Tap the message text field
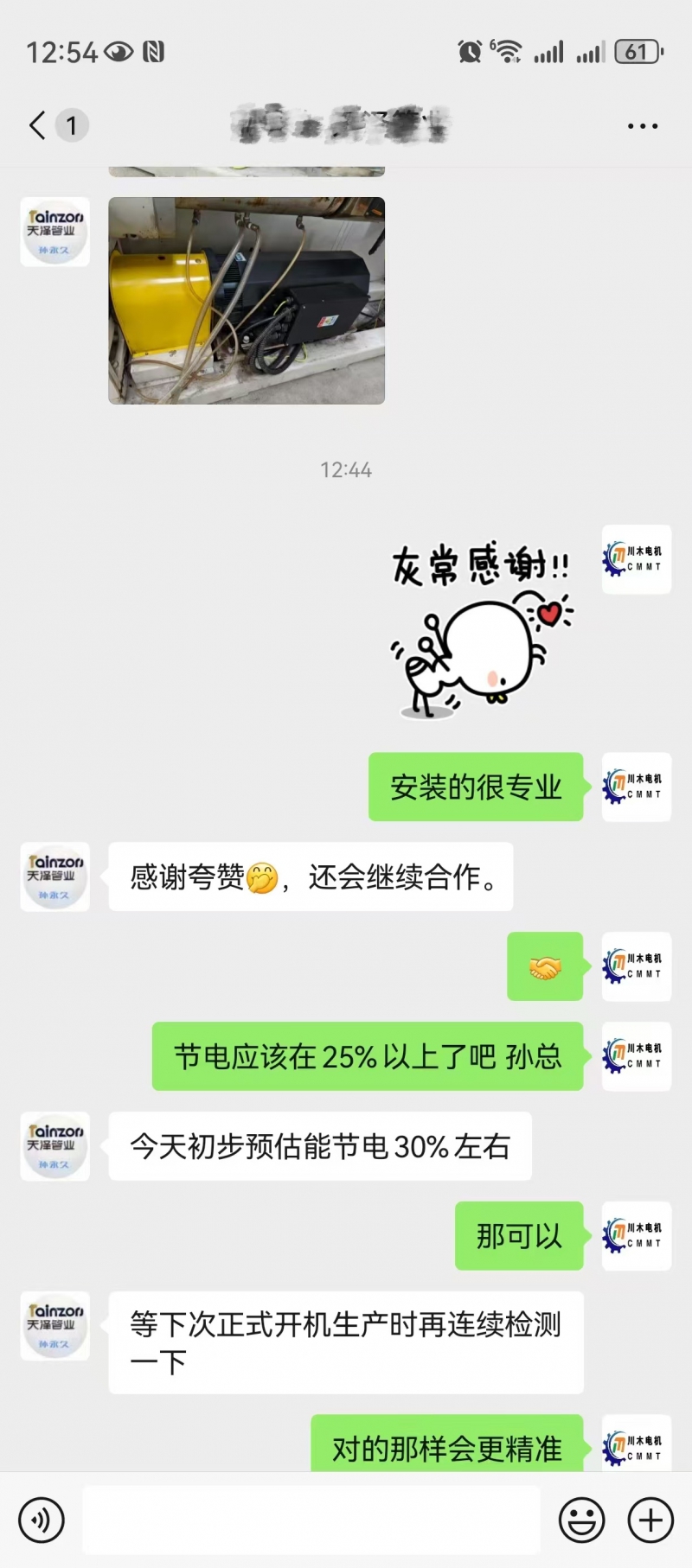Screen dimensions: 692x1568 tap(311, 1520)
